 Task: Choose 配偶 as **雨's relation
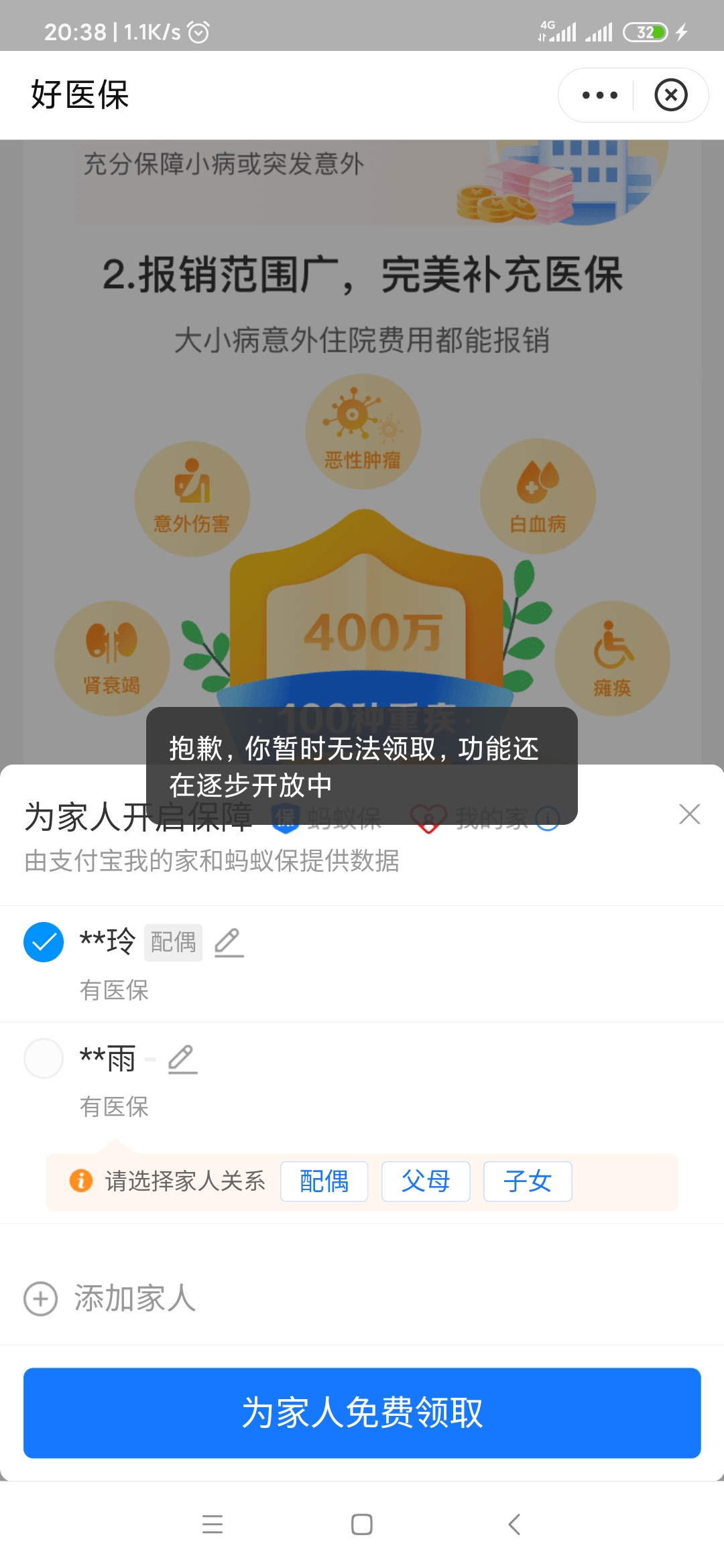tap(324, 1181)
